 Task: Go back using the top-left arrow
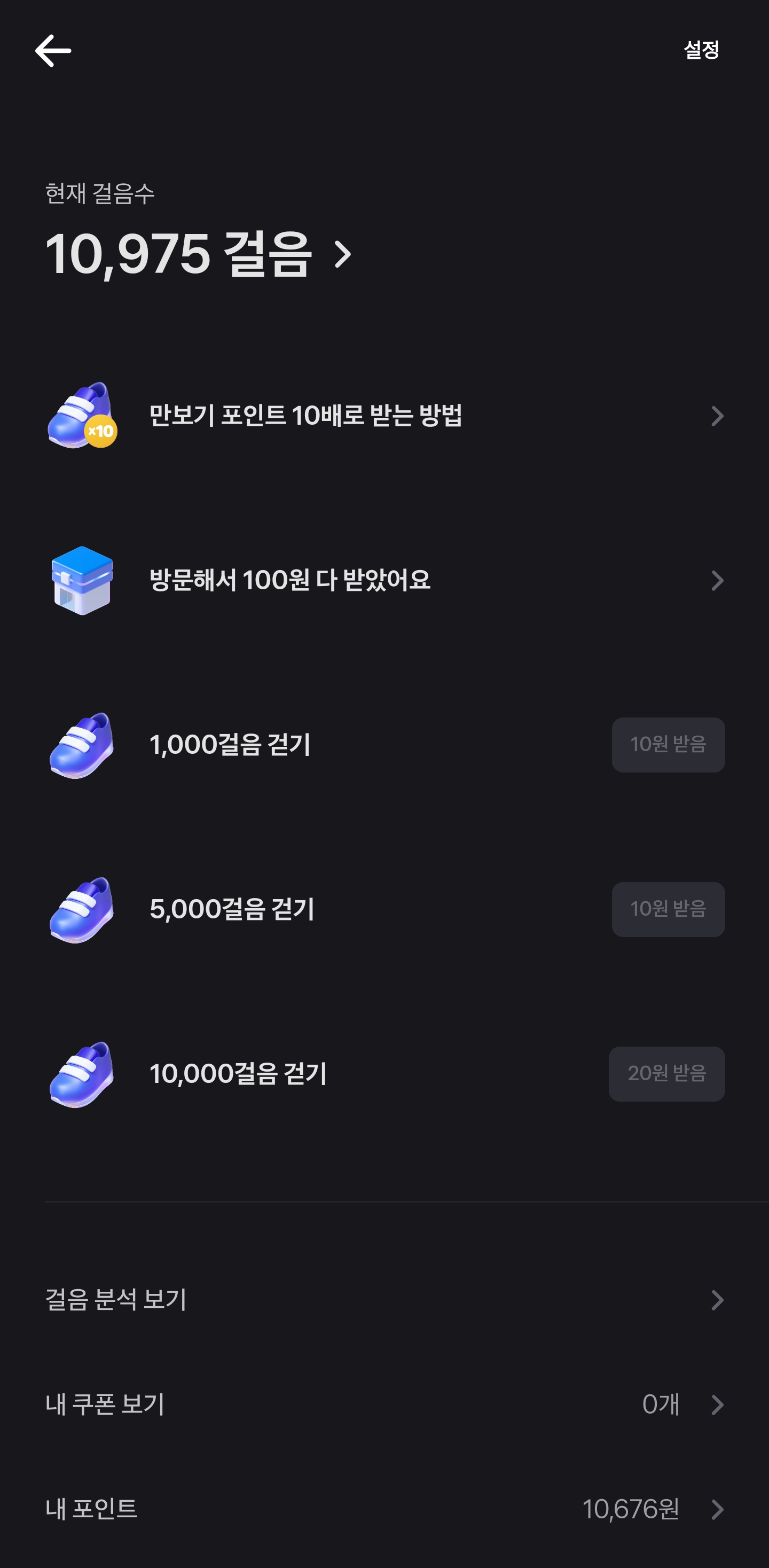53,51
